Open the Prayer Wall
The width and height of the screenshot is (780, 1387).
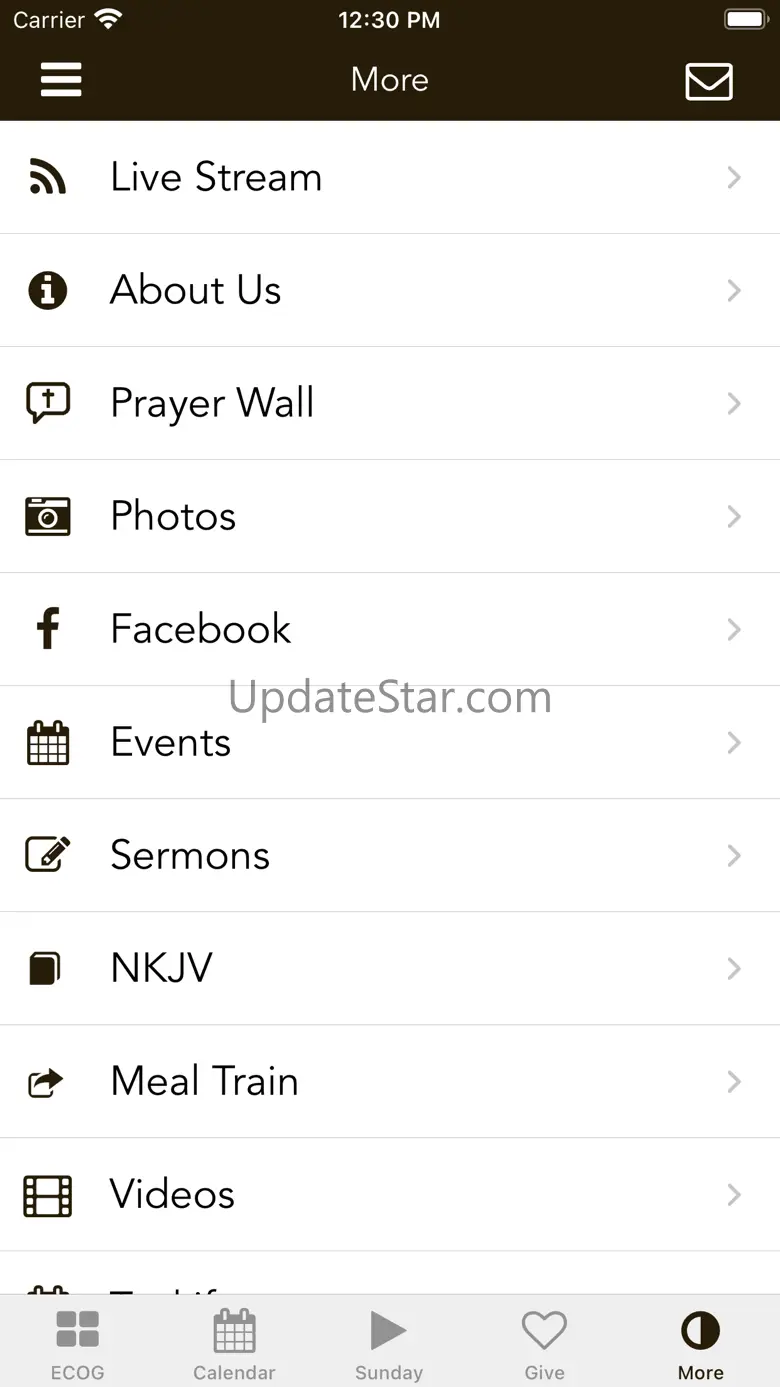pyautogui.click(x=390, y=404)
